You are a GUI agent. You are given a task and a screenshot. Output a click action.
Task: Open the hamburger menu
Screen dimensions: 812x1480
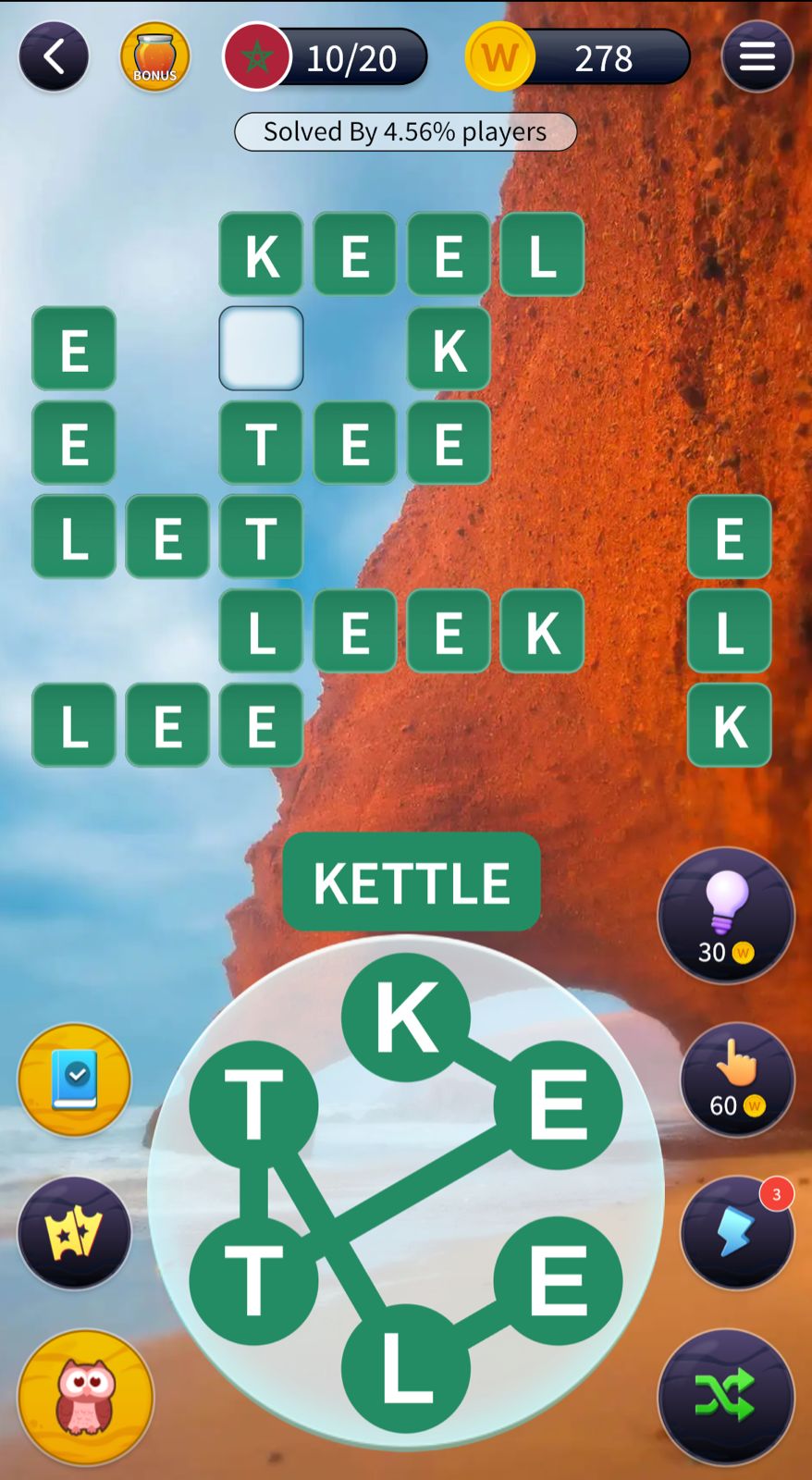point(757,57)
